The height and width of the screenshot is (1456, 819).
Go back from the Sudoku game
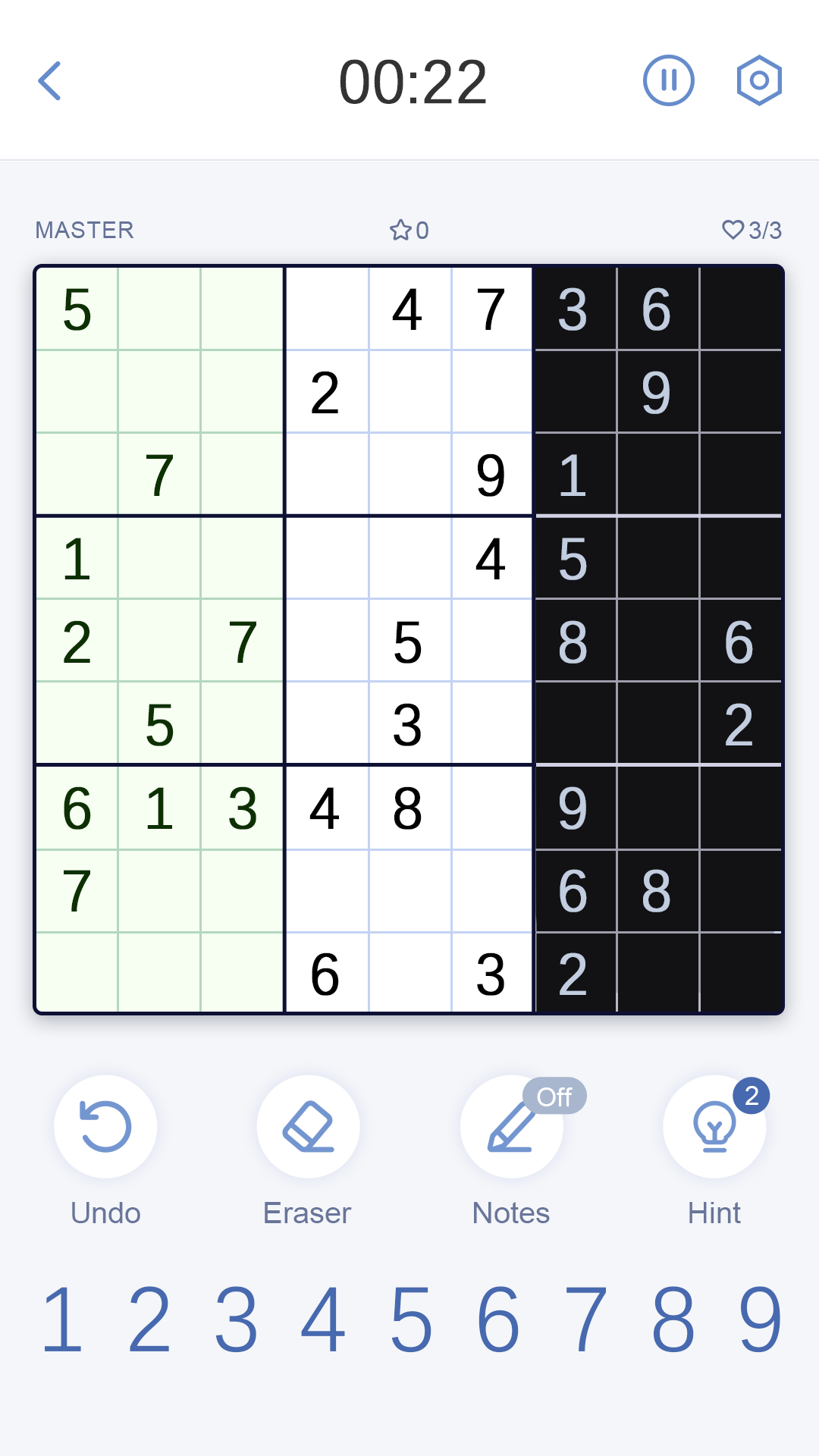pyautogui.click(x=50, y=81)
